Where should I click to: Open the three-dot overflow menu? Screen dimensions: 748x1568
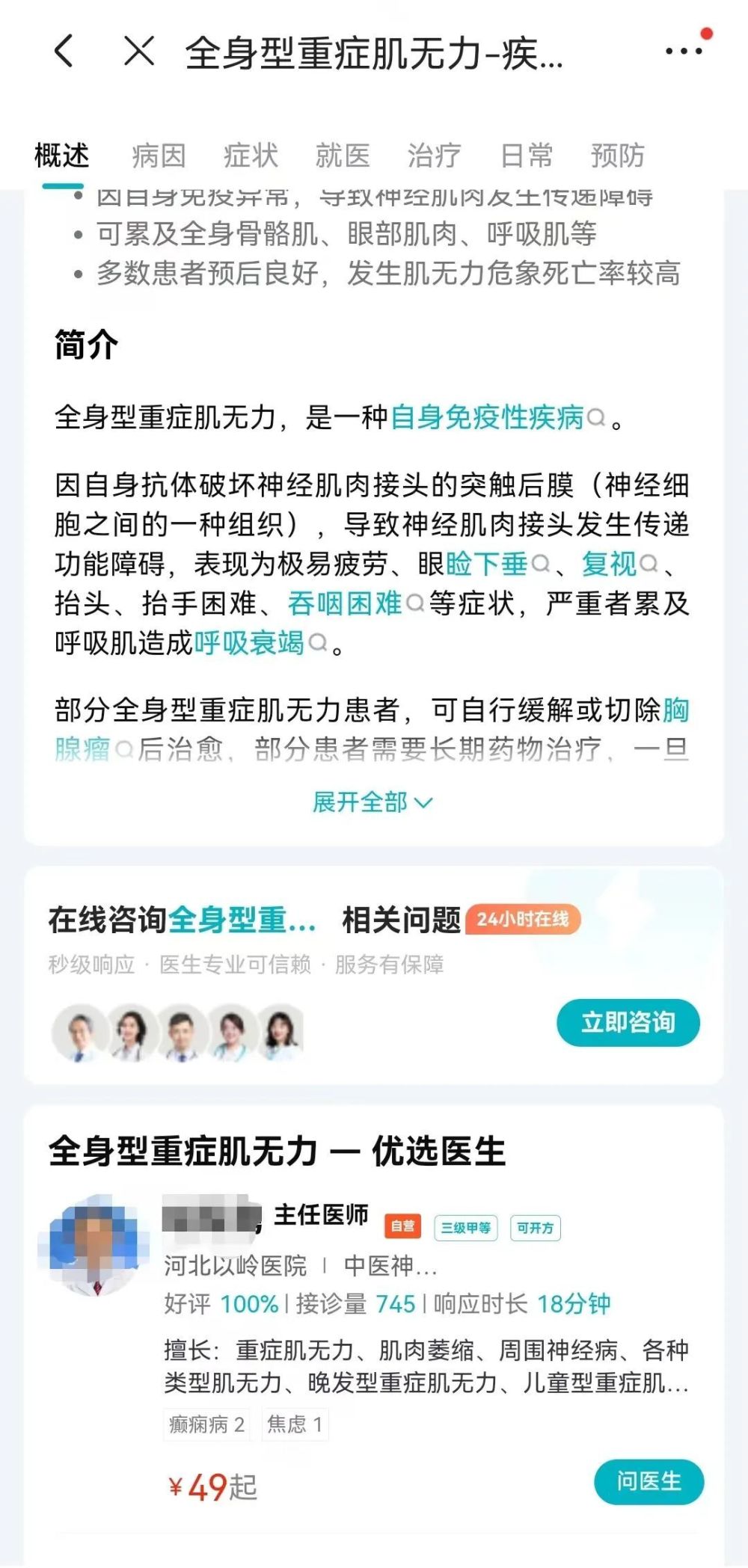pyautogui.click(x=684, y=52)
